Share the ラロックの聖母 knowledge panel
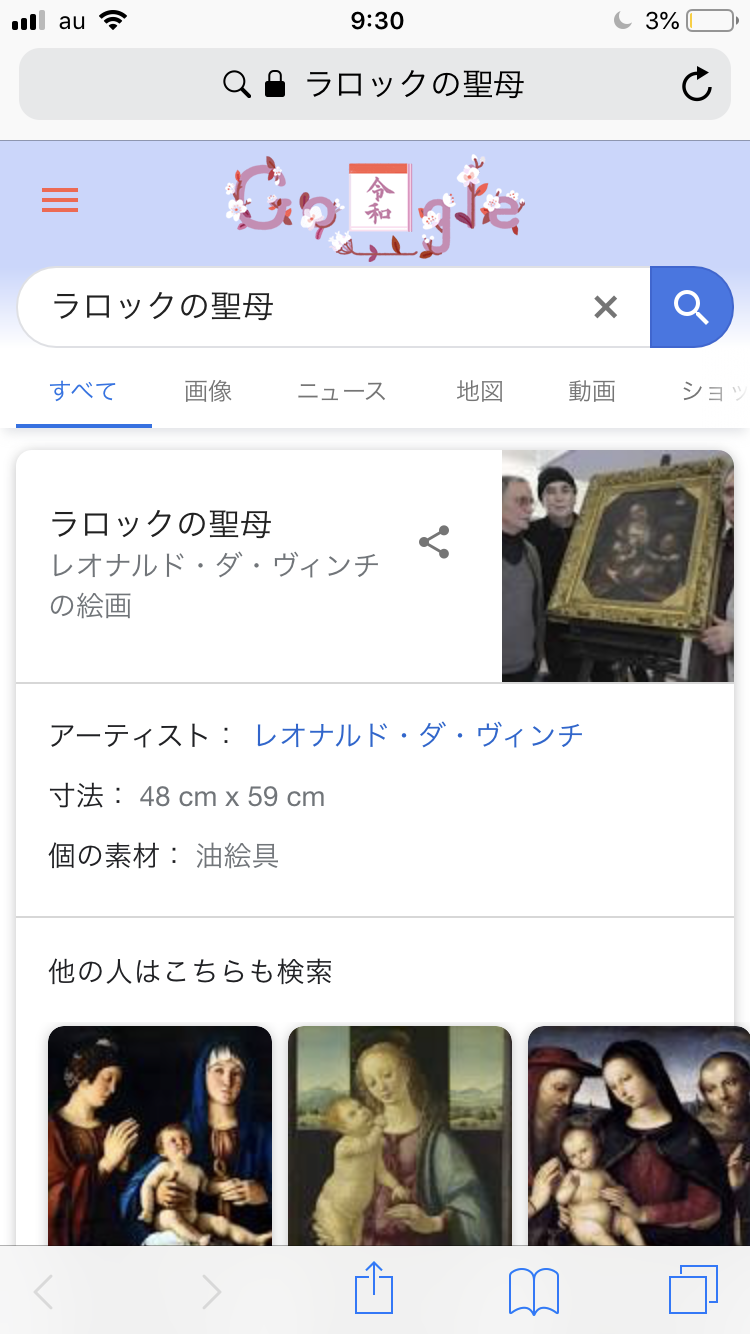750x1334 pixels. 434,542
